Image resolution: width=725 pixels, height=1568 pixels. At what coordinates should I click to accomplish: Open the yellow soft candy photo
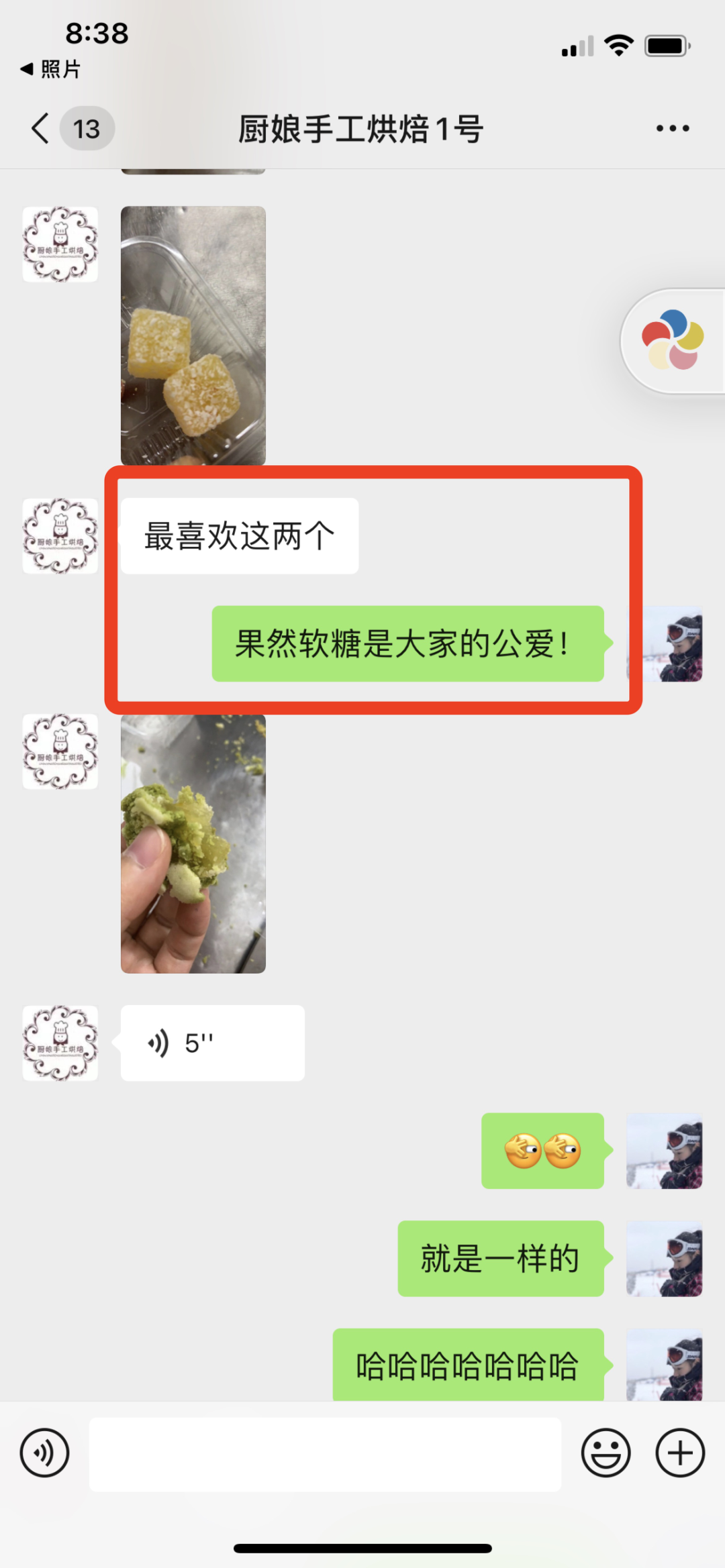point(193,335)
